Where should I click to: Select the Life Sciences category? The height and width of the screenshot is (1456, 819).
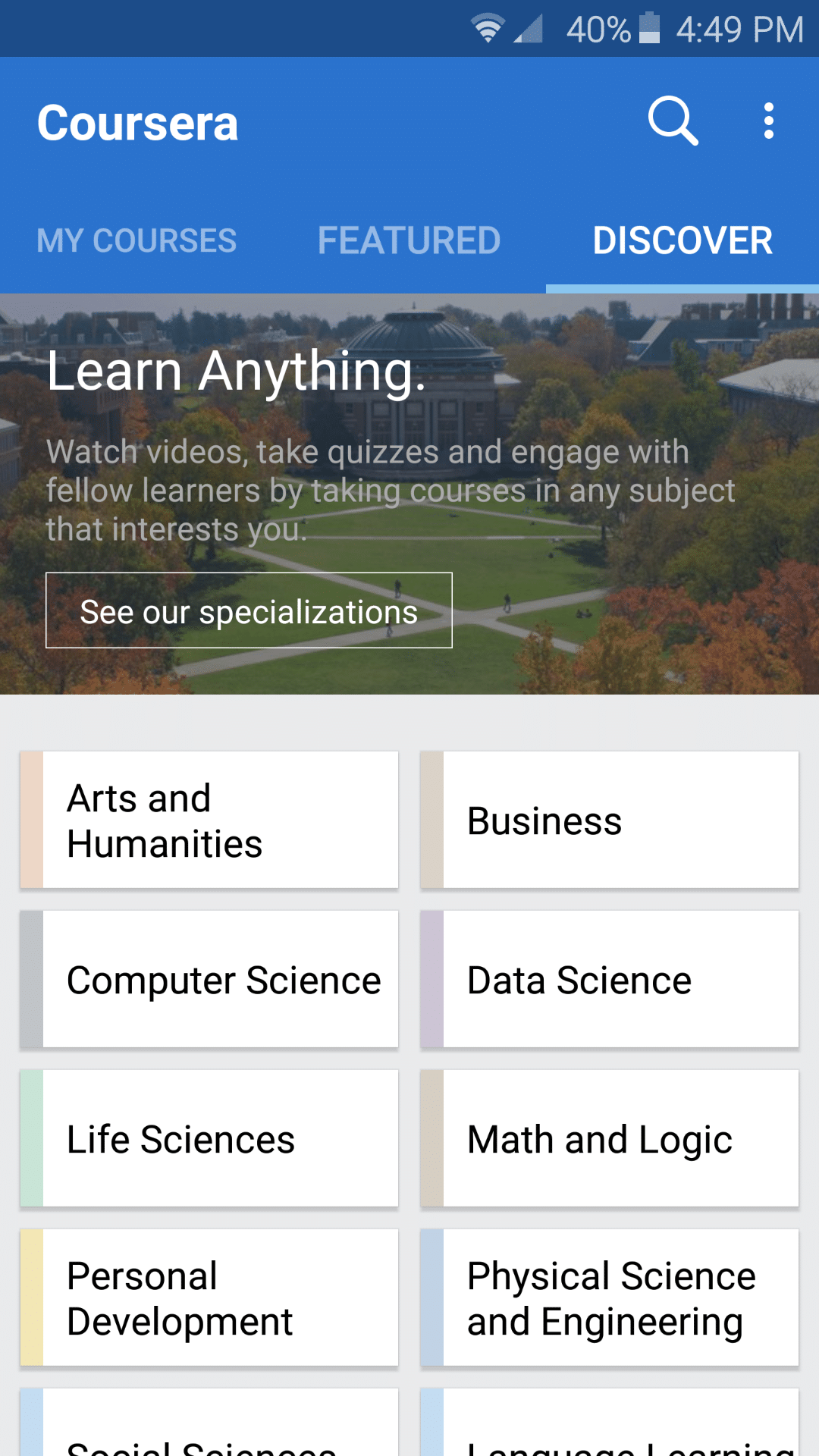click(209, 1138)
